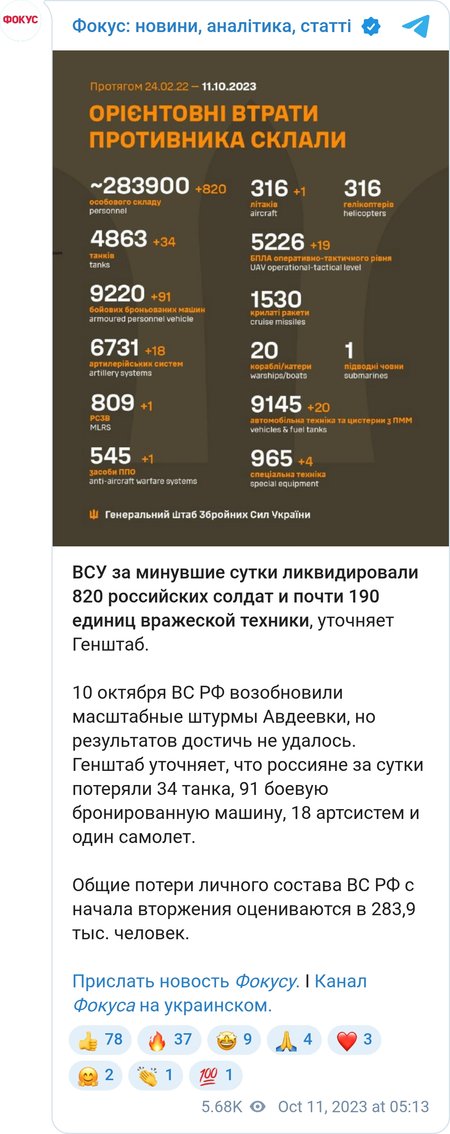450x1134 pixels.
Task: Add a fire reaction showing 37
Action: tap(169, 1040)
